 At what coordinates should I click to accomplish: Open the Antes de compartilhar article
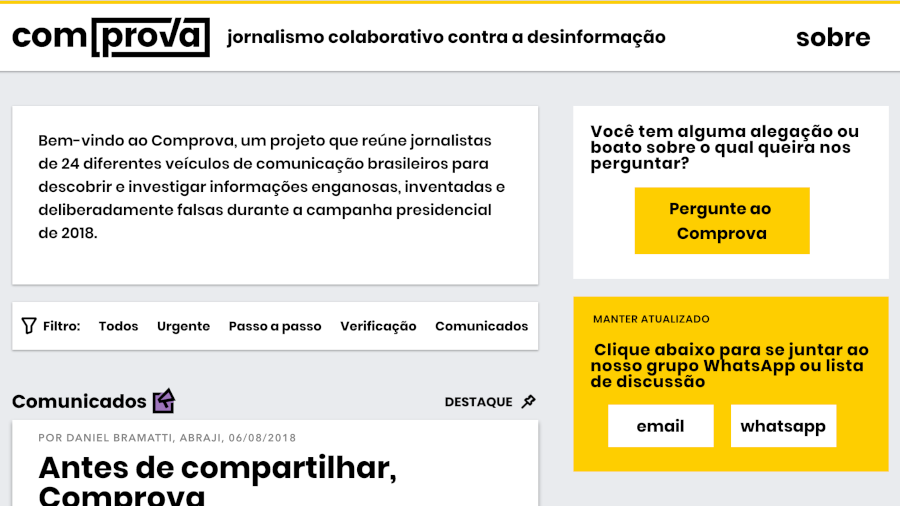point(217,478)
